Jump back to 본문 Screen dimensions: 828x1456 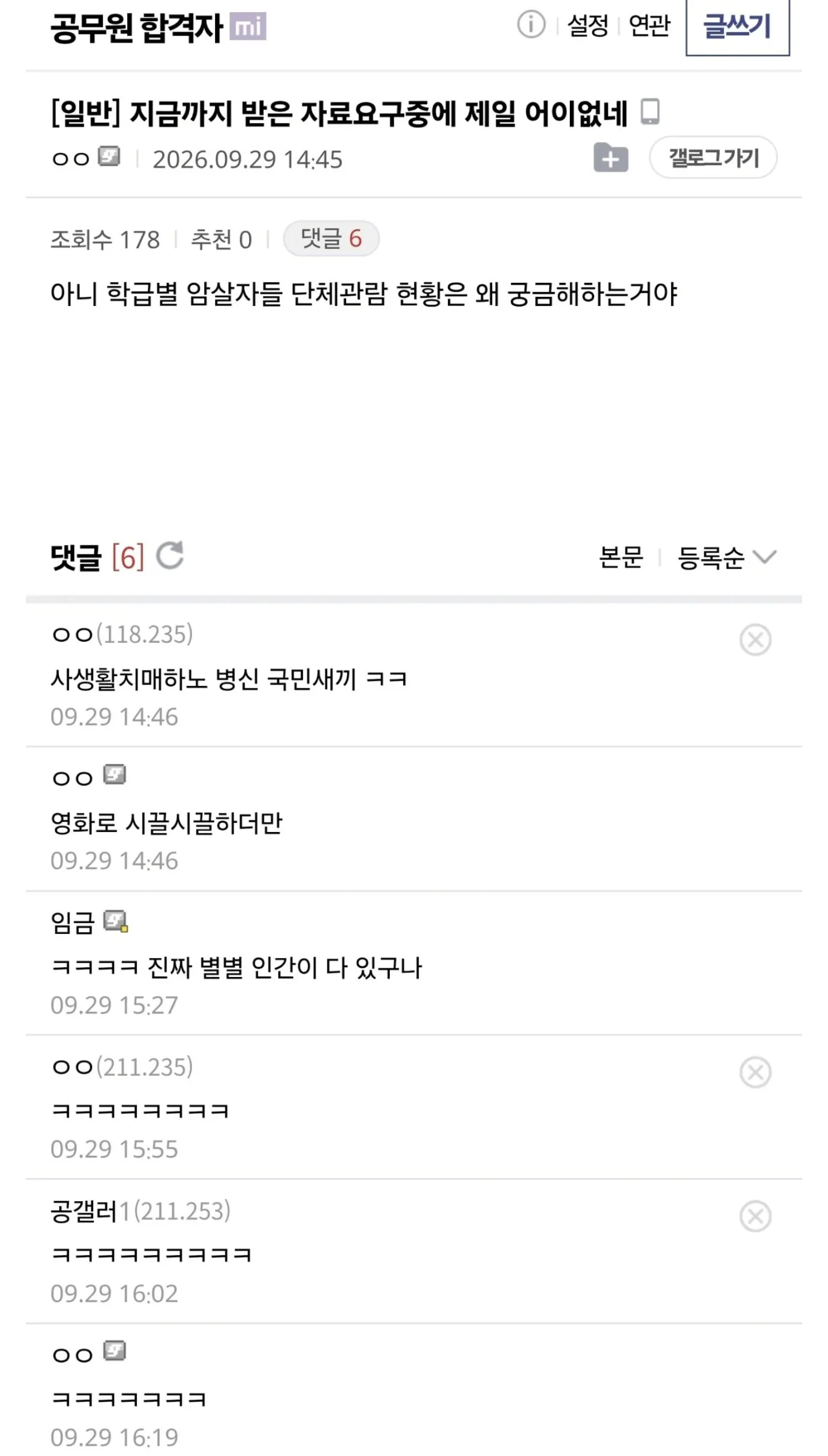click(621, 557)
